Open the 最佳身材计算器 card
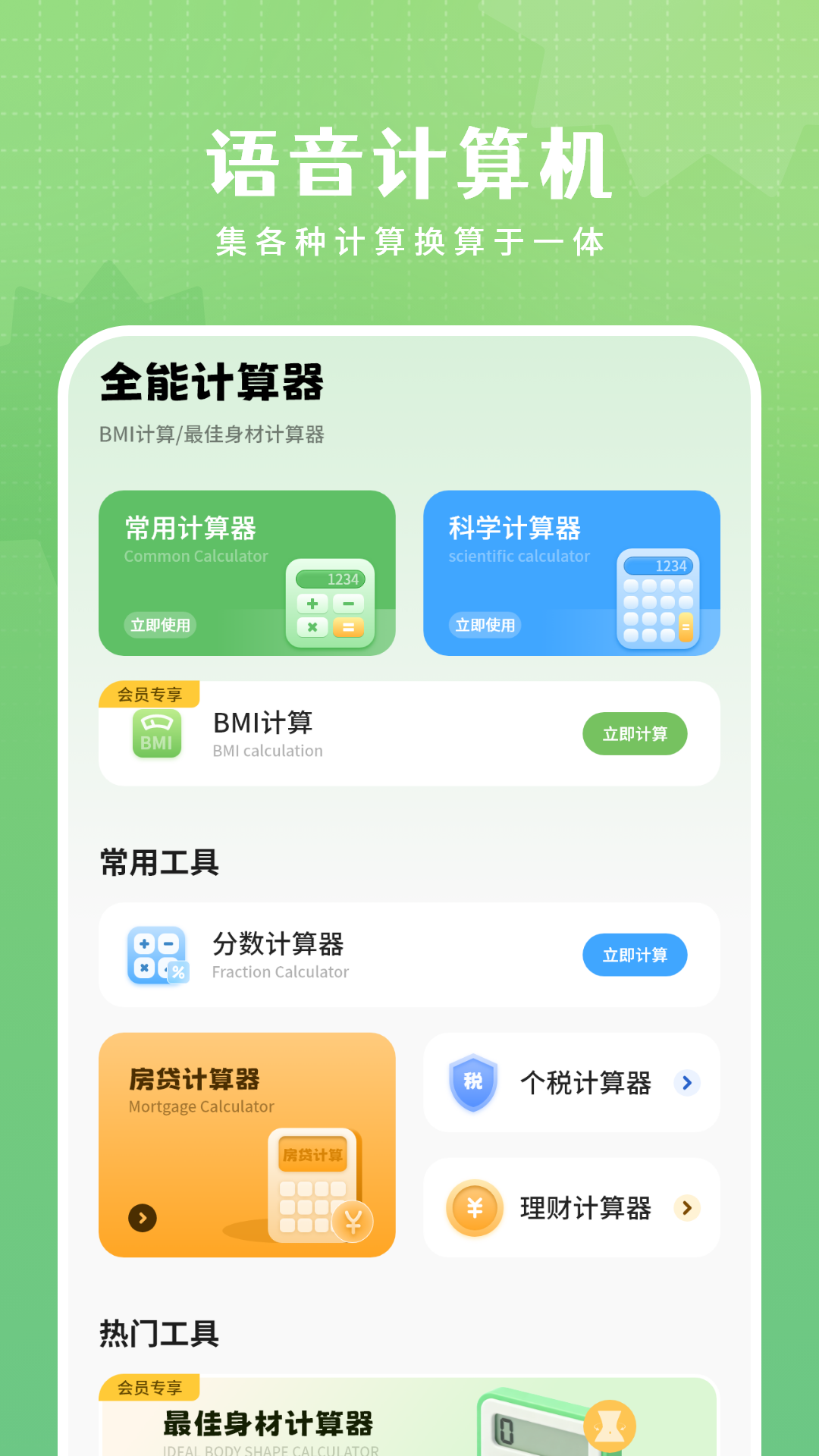This screenshot has width=819, height=1456. coord(303,1423)
